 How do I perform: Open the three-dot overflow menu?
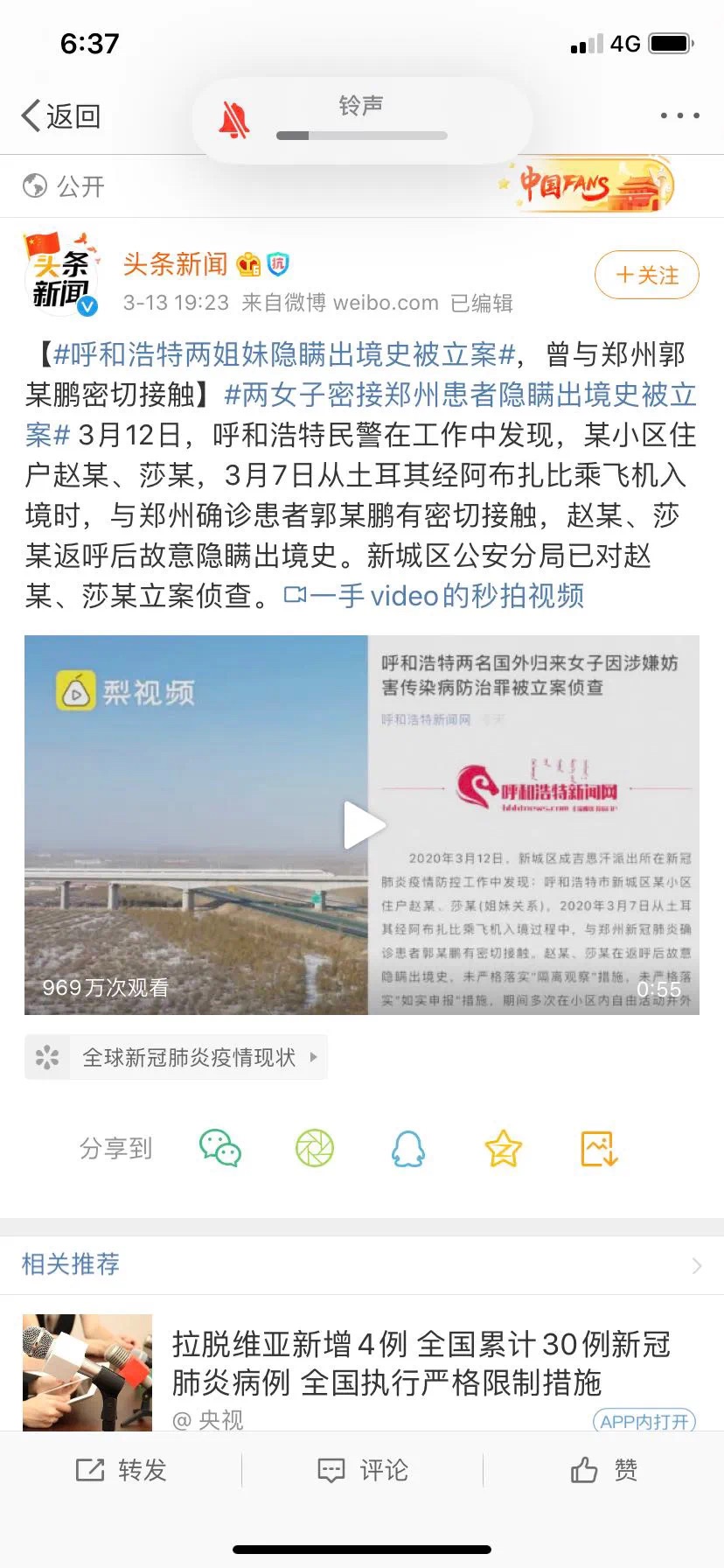pyautogui.click(x=679, y=115)
